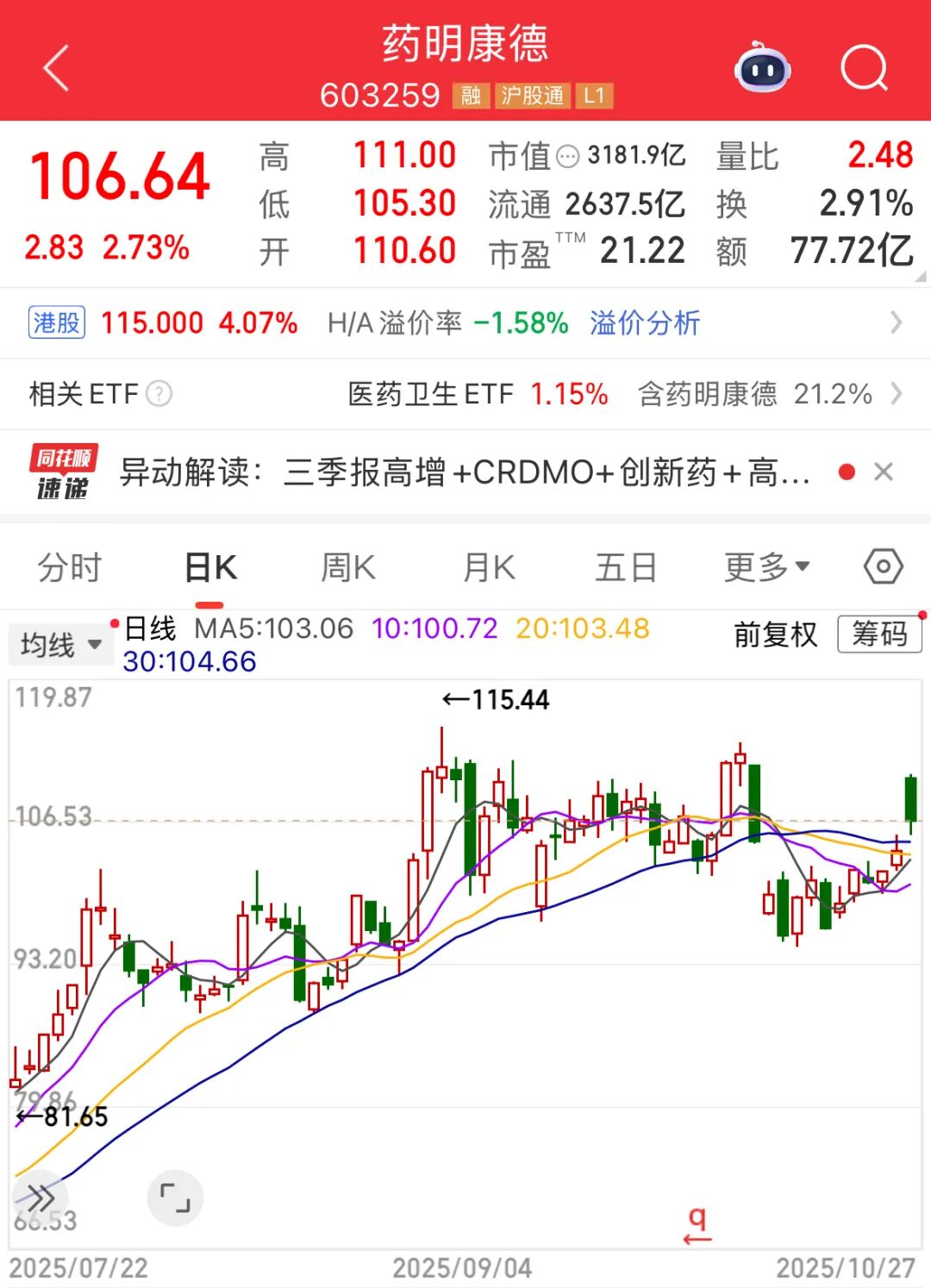Change the 前复权 adjustment mode
This screenshot has height=1288, width=931.
[x=775, y=635]
